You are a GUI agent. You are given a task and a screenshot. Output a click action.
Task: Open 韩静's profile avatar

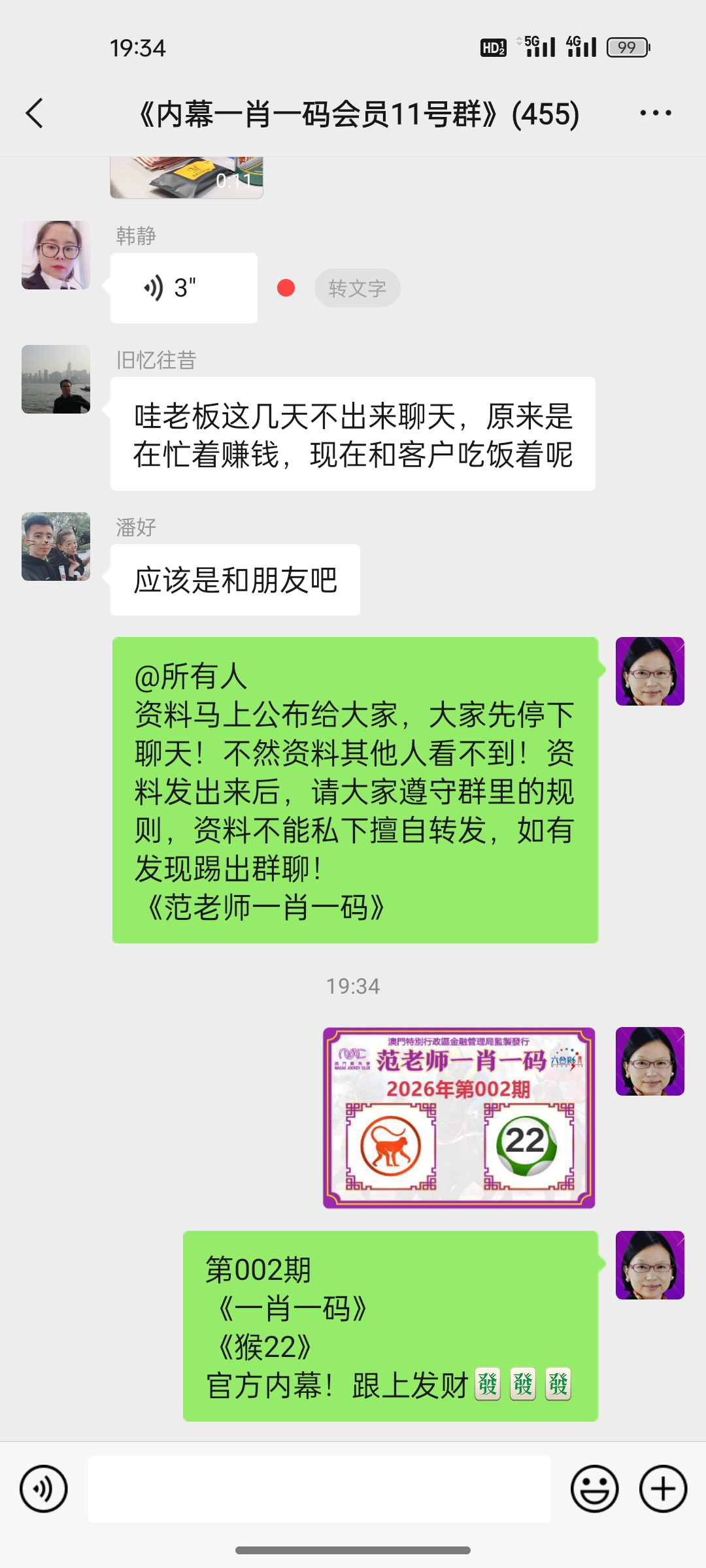coord(56,255)
